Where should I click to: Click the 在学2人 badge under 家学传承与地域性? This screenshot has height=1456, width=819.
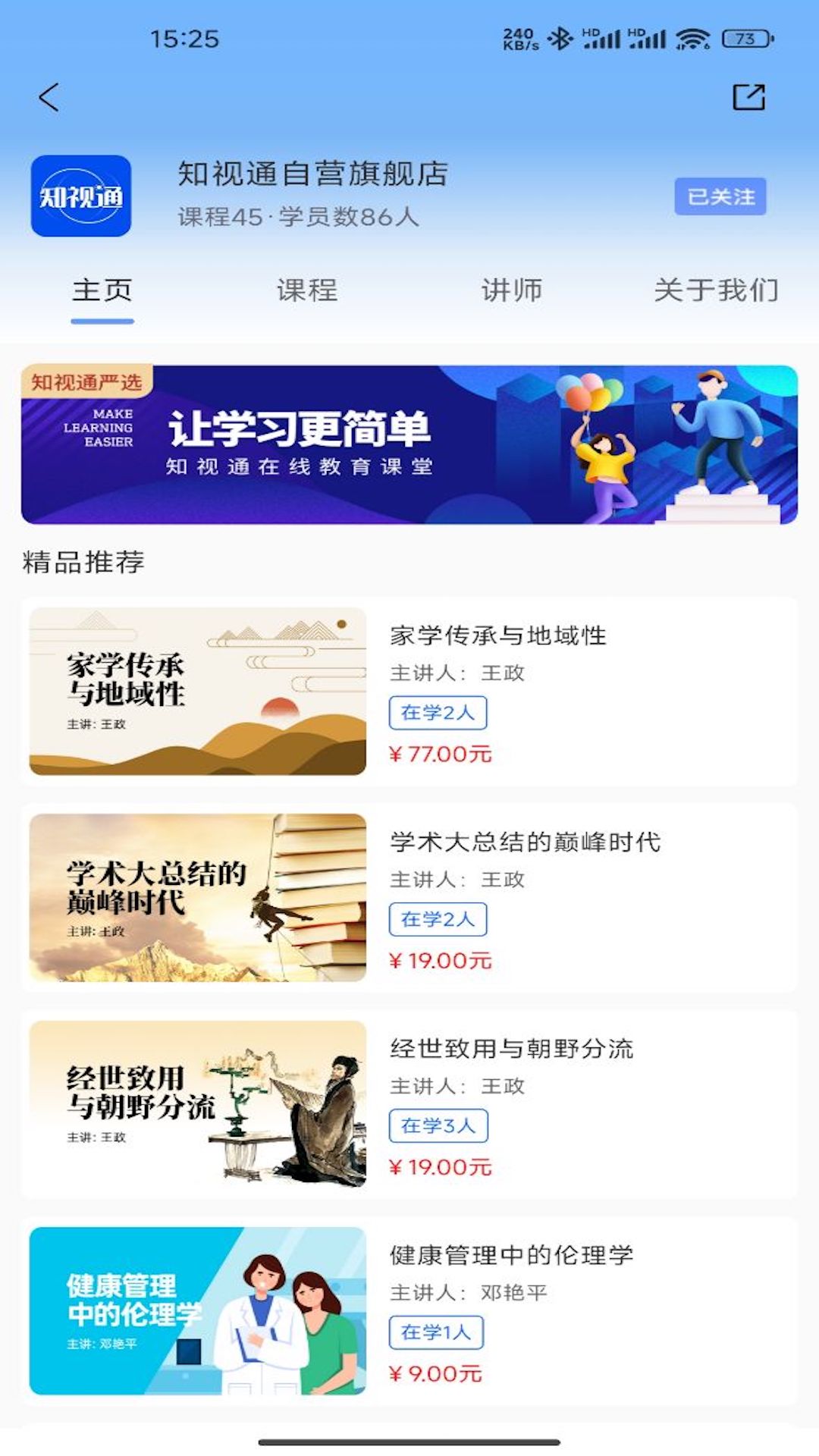pyautogui.click(x=438, y=712)
